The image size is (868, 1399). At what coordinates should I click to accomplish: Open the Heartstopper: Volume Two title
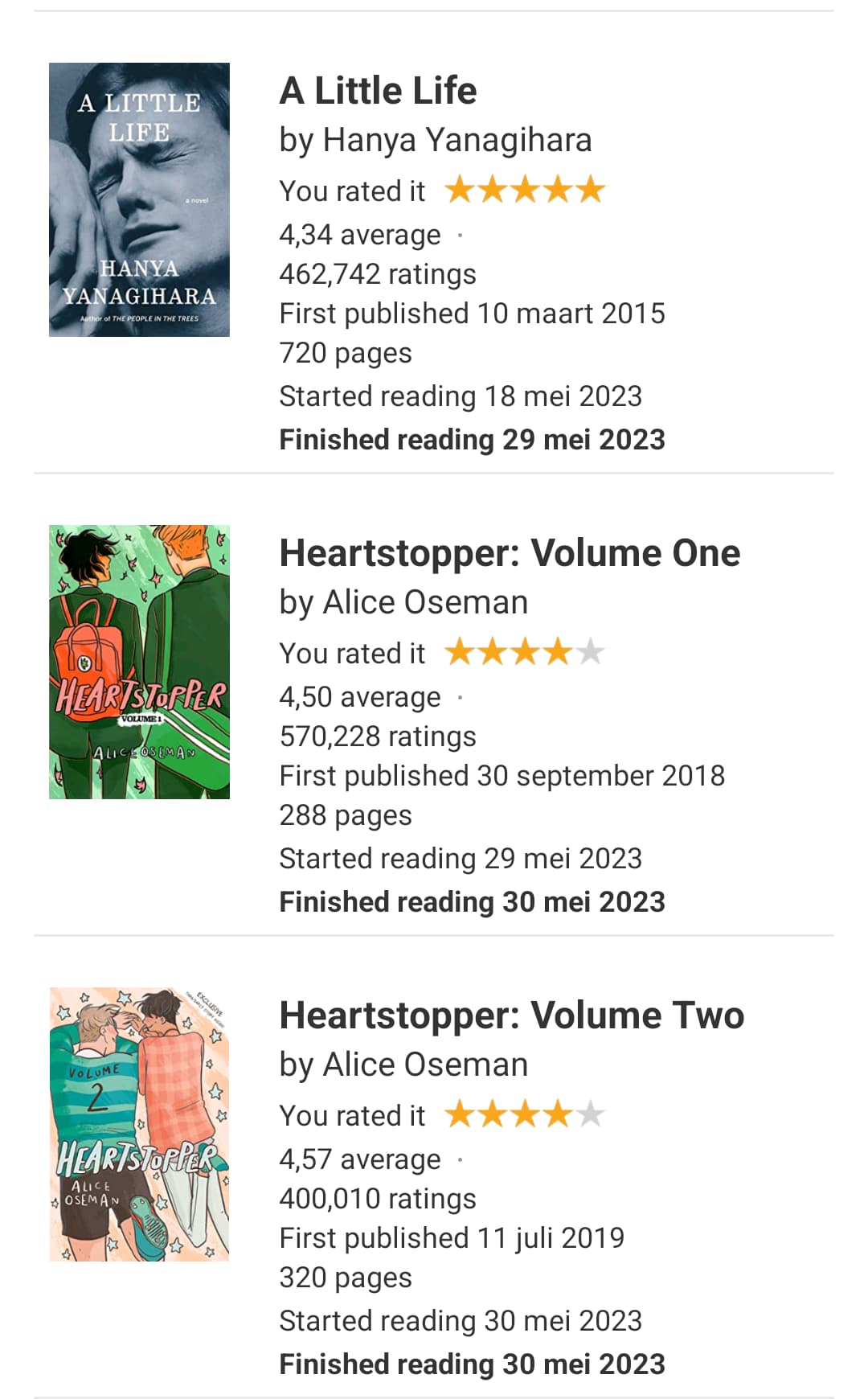click(x=512, y=1015)
